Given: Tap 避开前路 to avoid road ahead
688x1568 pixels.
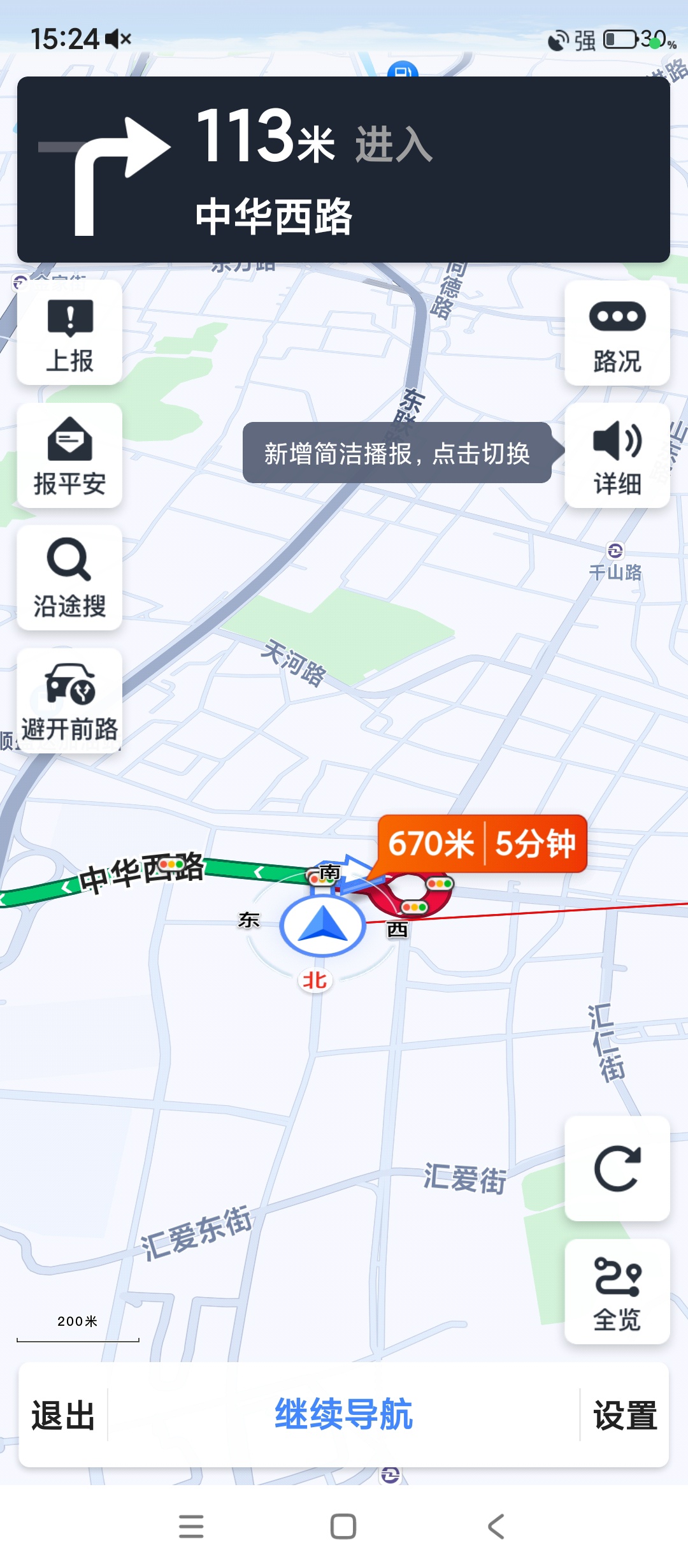Looking at the screenshot, I should coord(69,701).
